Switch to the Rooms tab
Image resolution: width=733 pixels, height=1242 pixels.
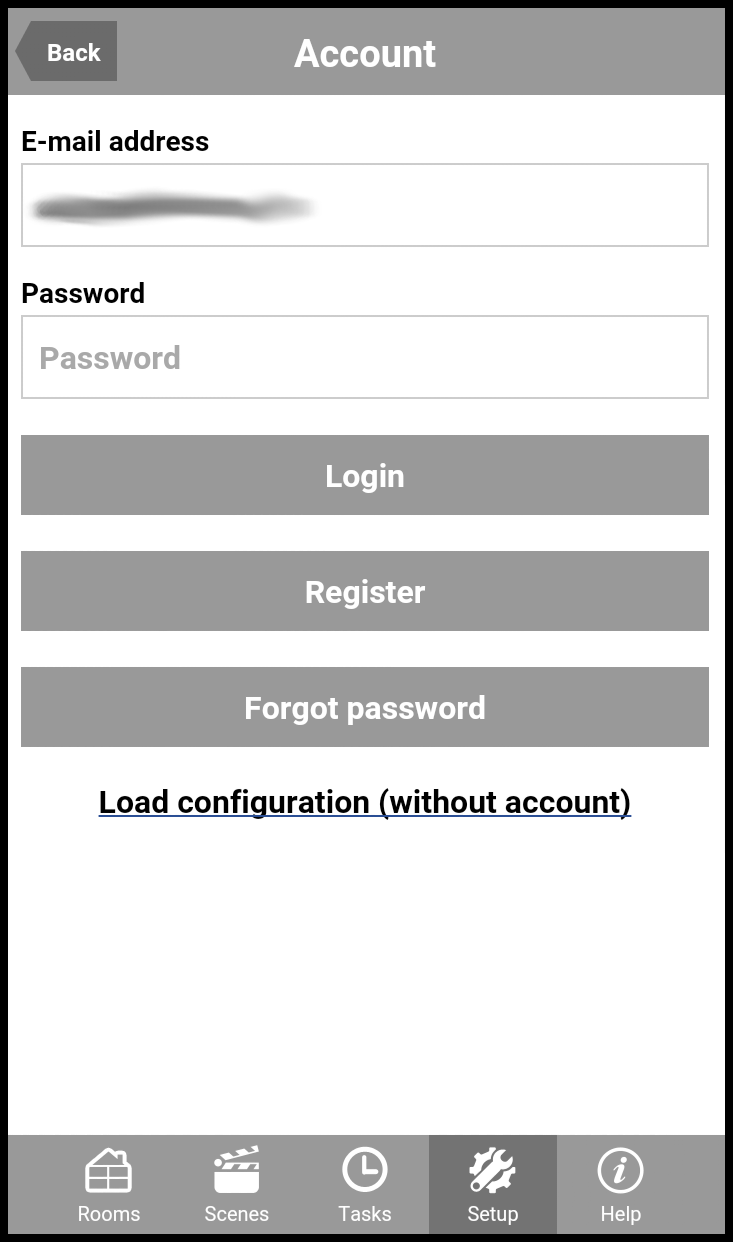[109, 1185]
